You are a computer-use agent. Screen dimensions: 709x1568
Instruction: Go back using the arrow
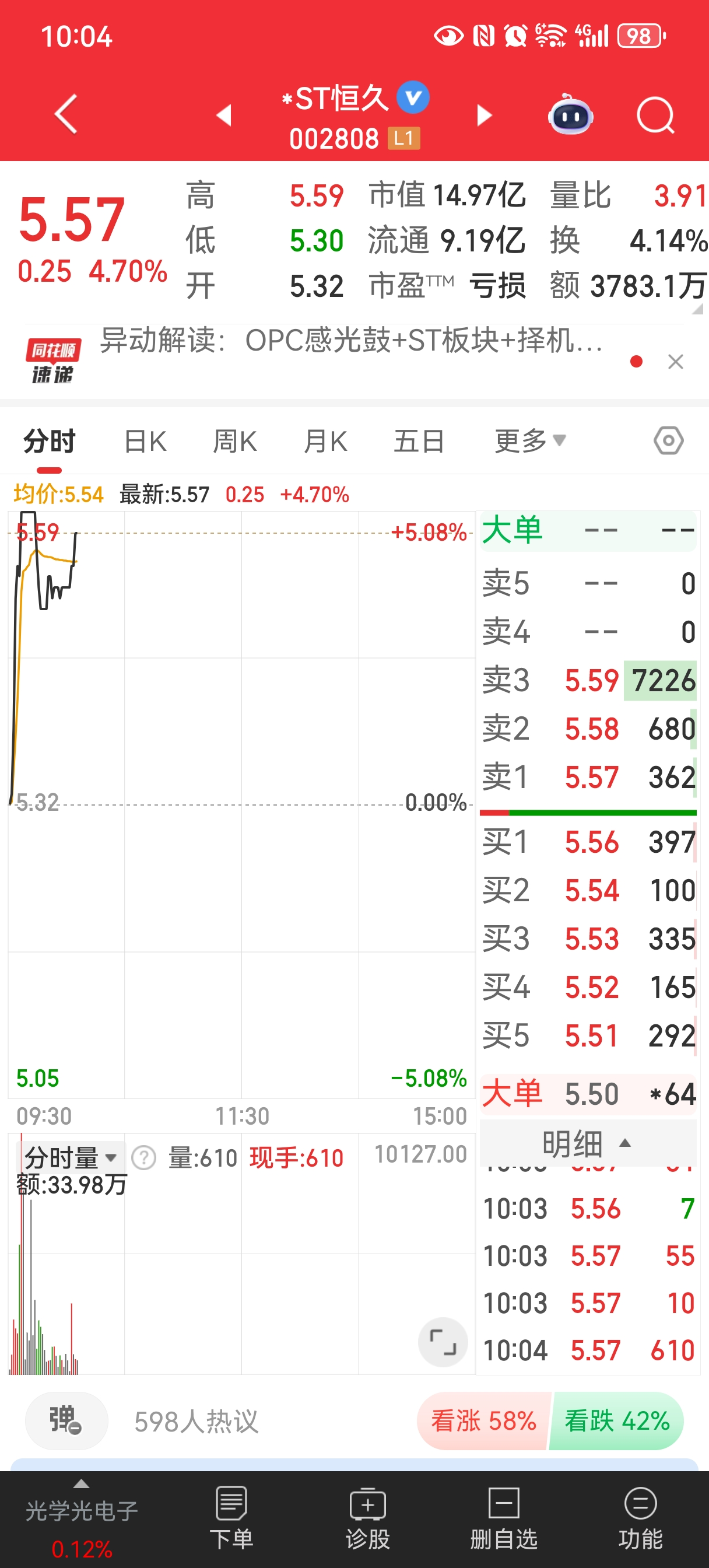click(66, 114)
